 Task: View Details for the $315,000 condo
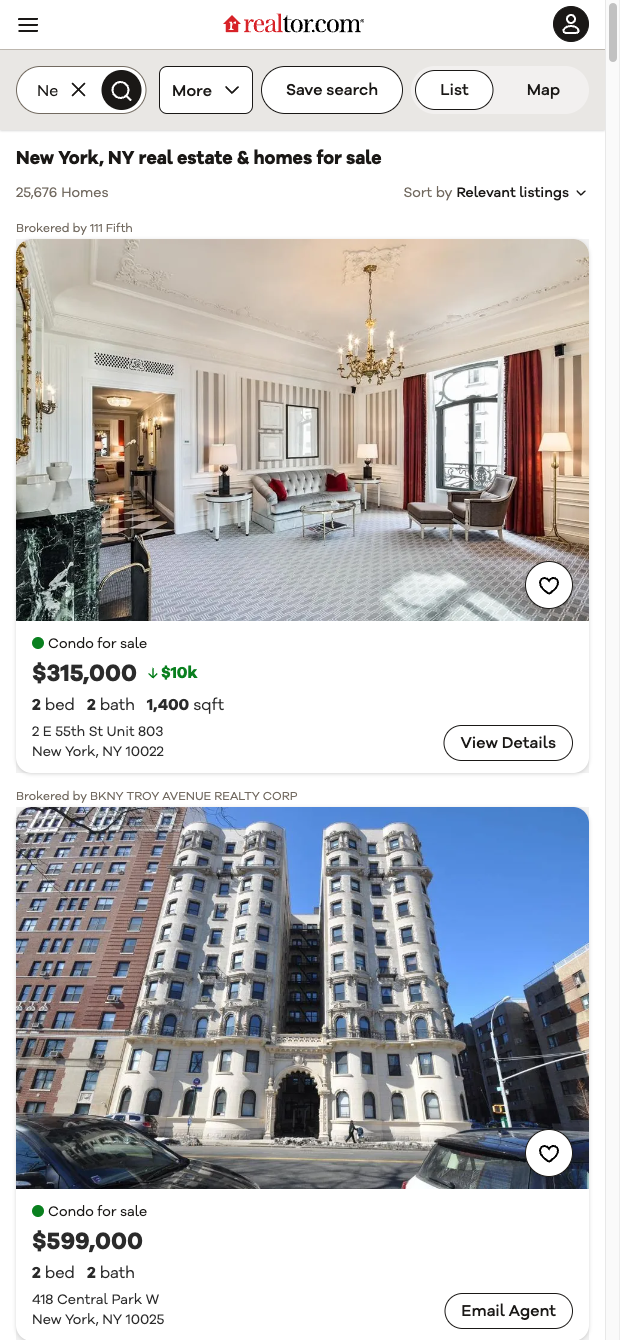(x=508, y=743)
